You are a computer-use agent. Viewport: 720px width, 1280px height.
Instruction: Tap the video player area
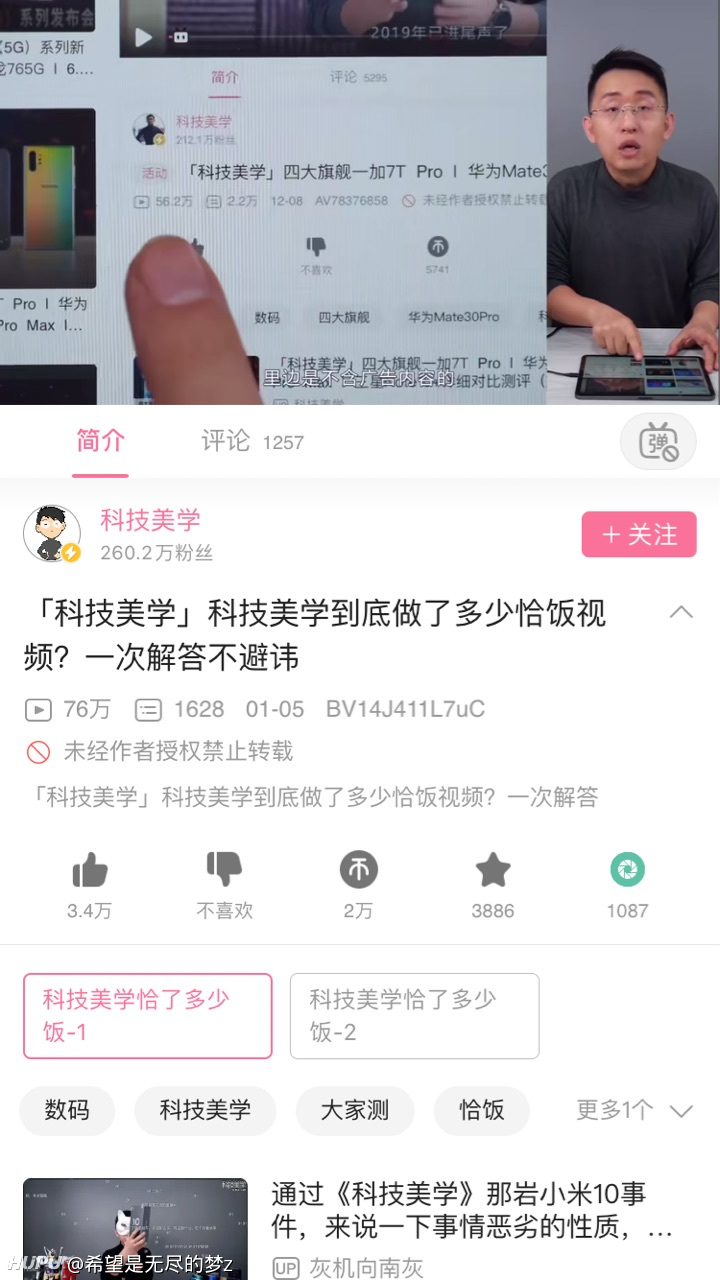pos(360,202)
